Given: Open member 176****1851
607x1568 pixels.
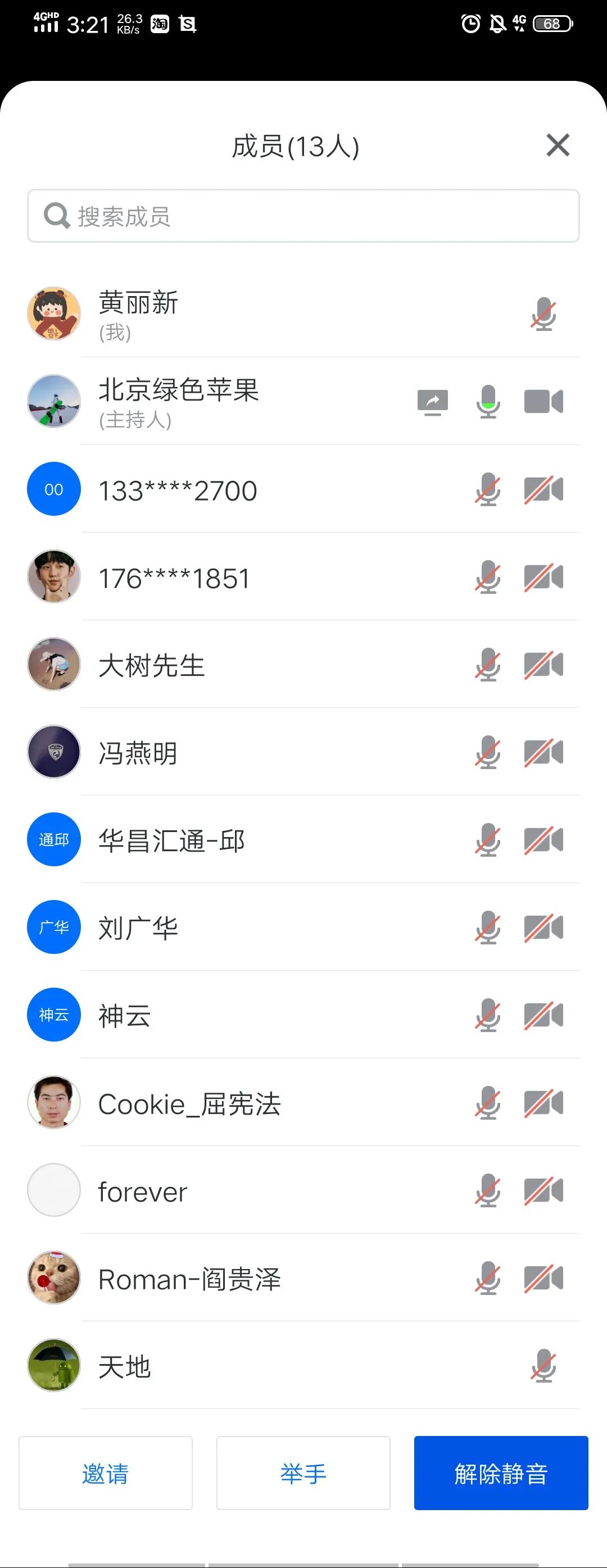Looking at the screenshot, I should tap(174, 578).
